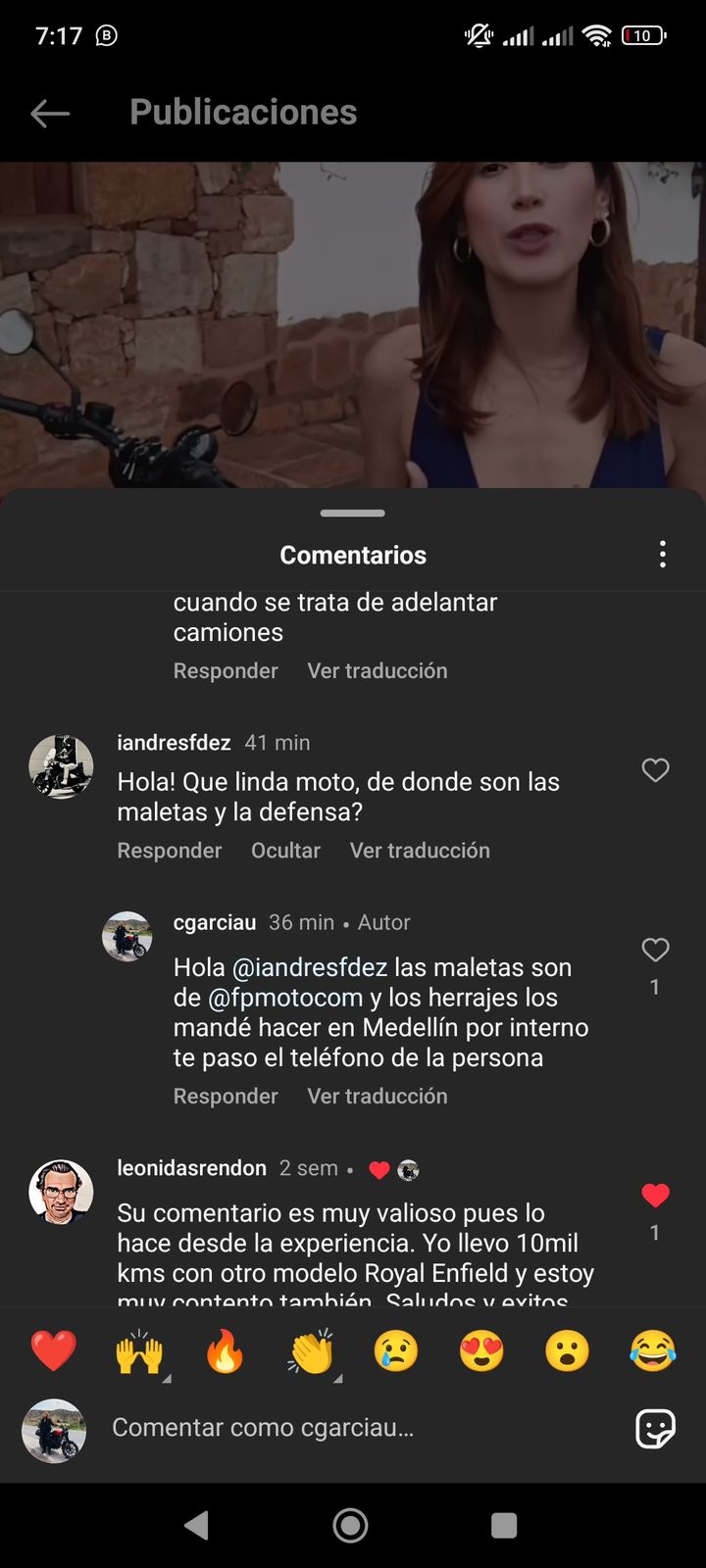
Task: Open iandresfdez's profile avatar
Action: pyautogui.click(x=61, y=766)
